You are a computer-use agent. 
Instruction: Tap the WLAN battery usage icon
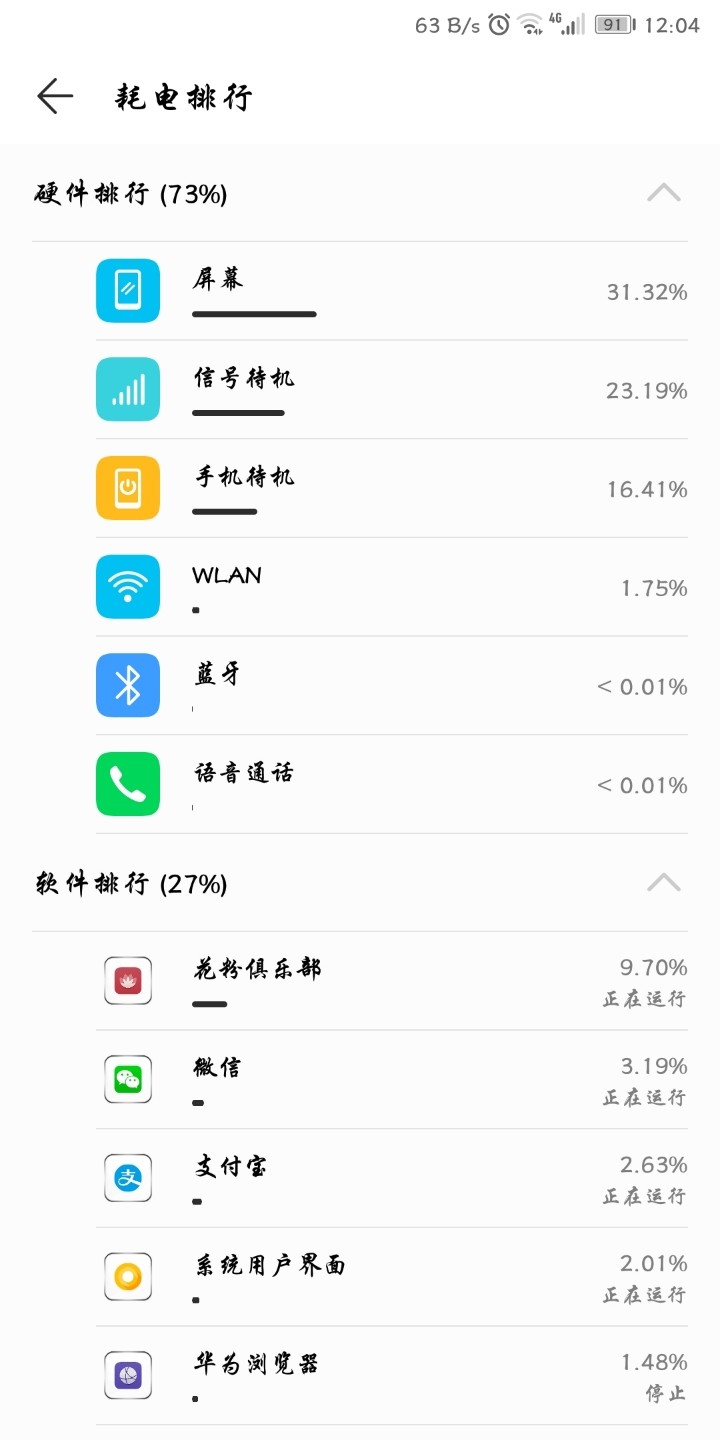(x=127, y=587)
